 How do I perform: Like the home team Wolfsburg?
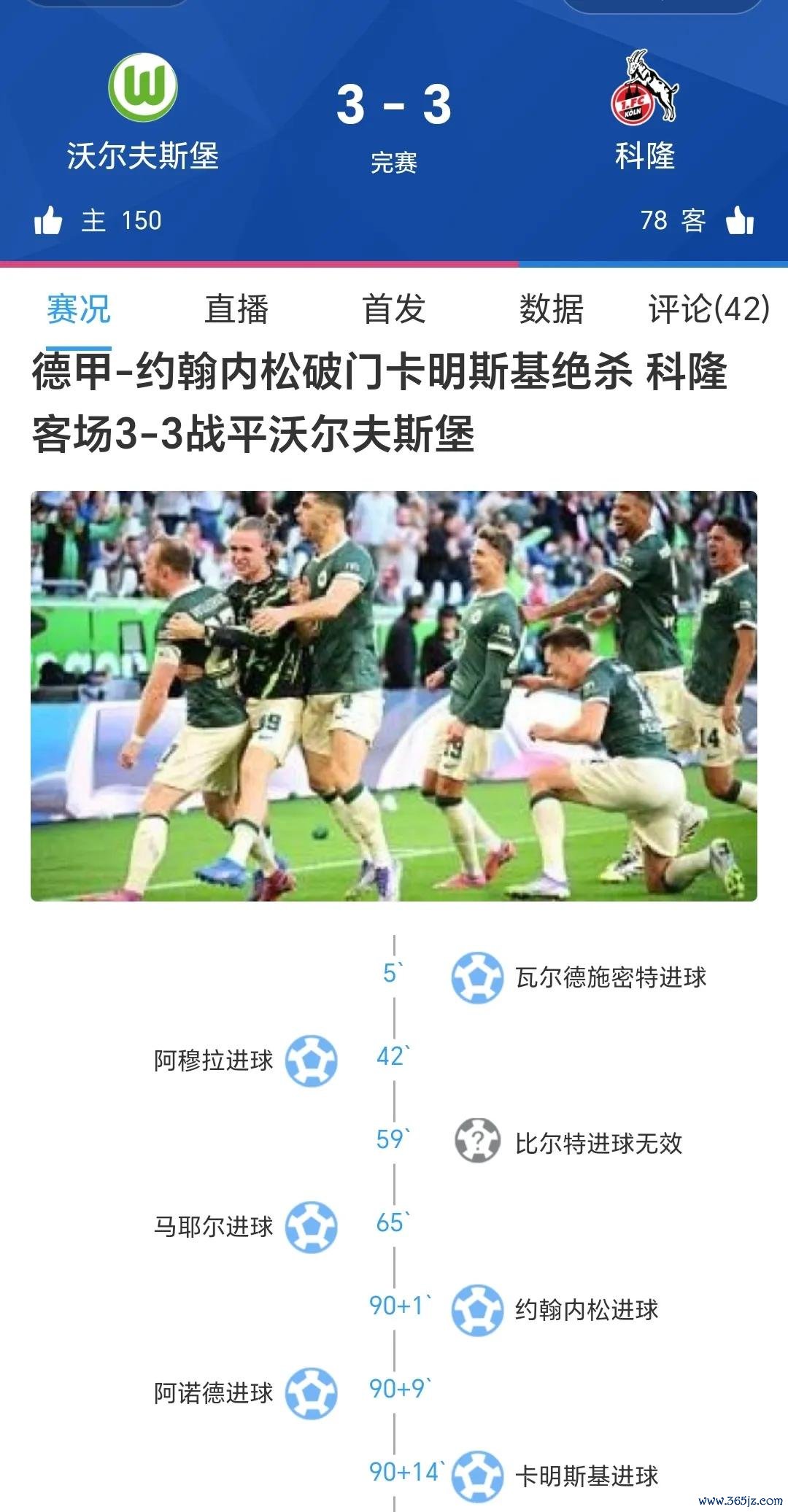48,220
